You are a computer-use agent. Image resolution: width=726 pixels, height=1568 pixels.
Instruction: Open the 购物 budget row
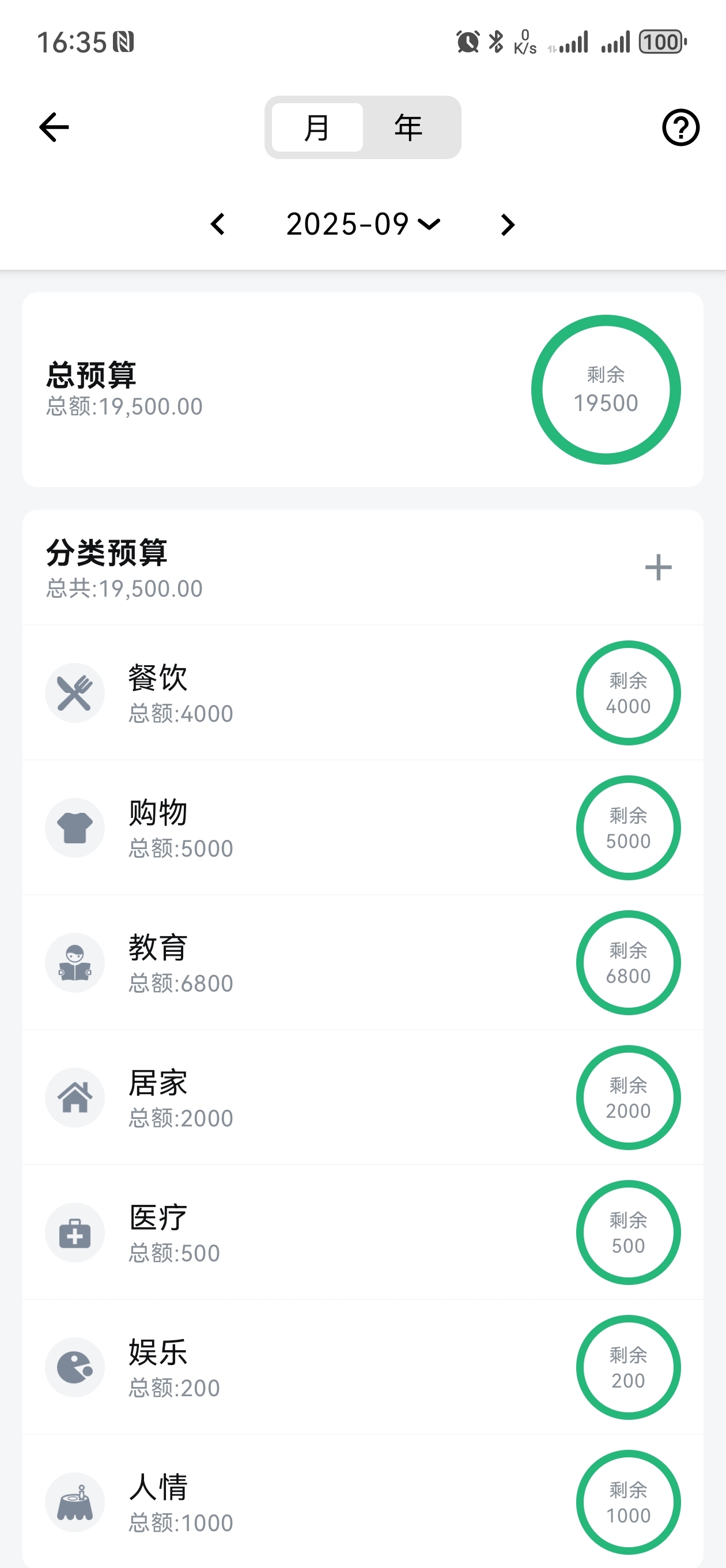[362, 828]
